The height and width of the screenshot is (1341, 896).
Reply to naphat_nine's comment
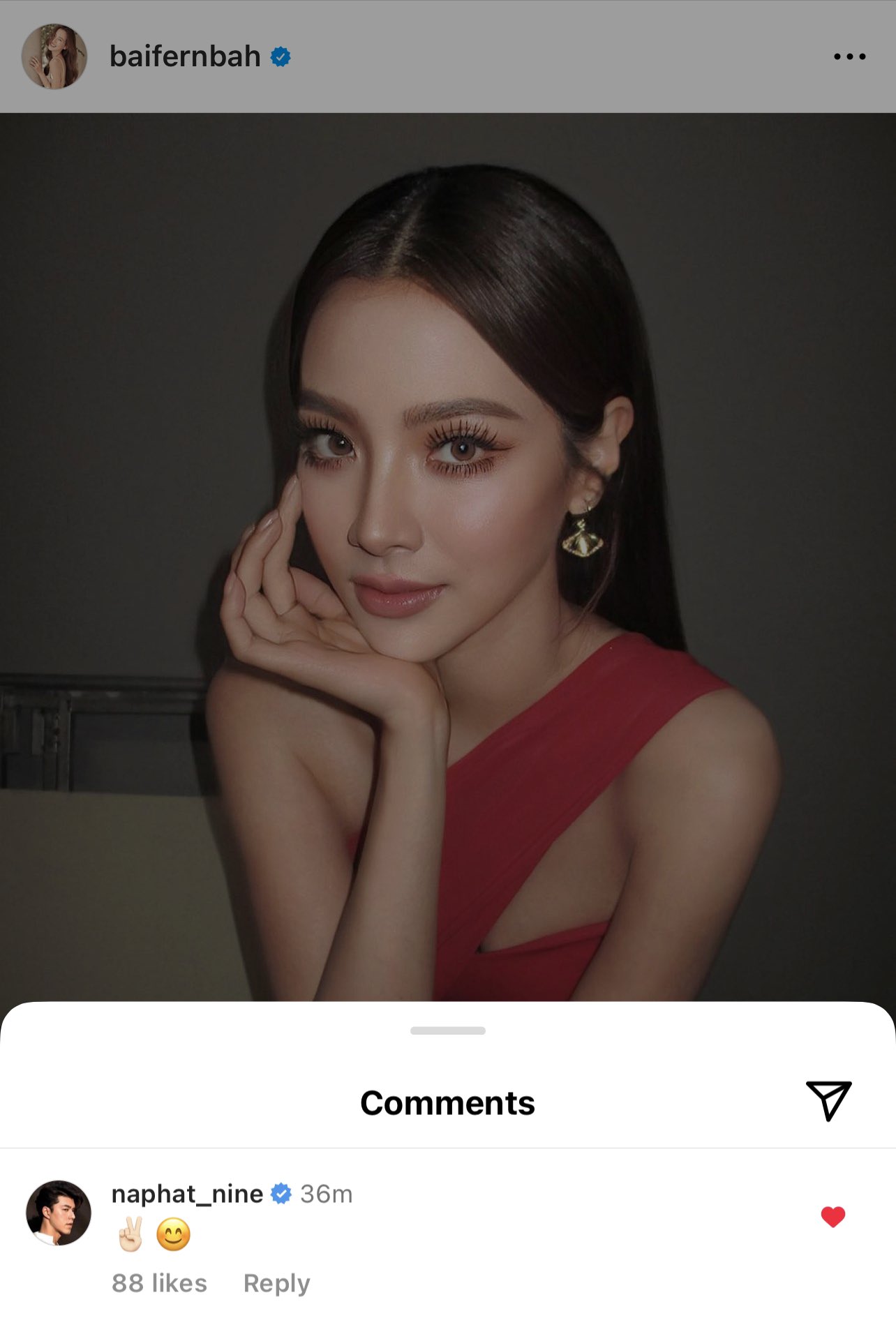[x=276, y=1283]
